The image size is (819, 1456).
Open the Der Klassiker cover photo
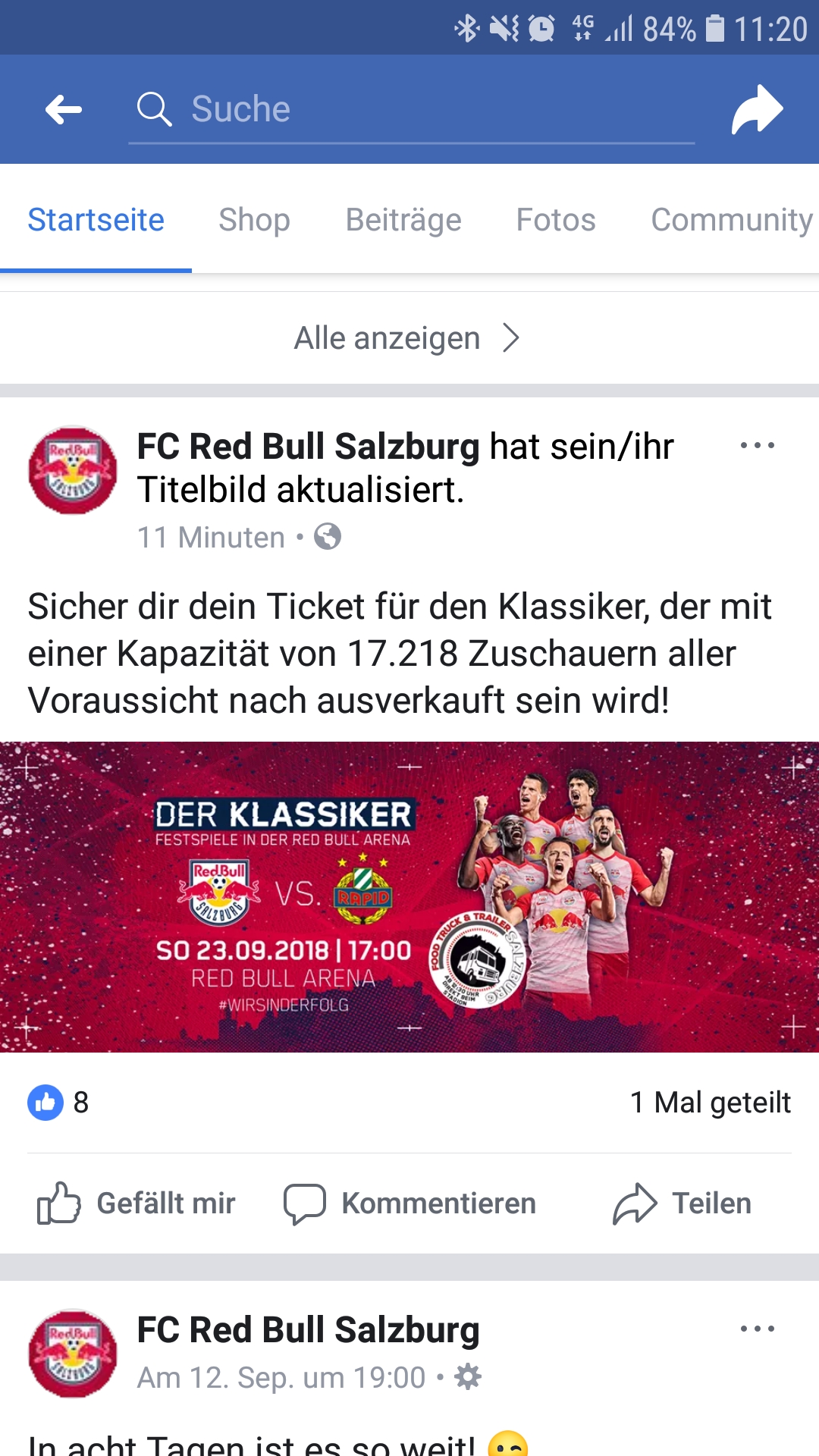[409, 897]
